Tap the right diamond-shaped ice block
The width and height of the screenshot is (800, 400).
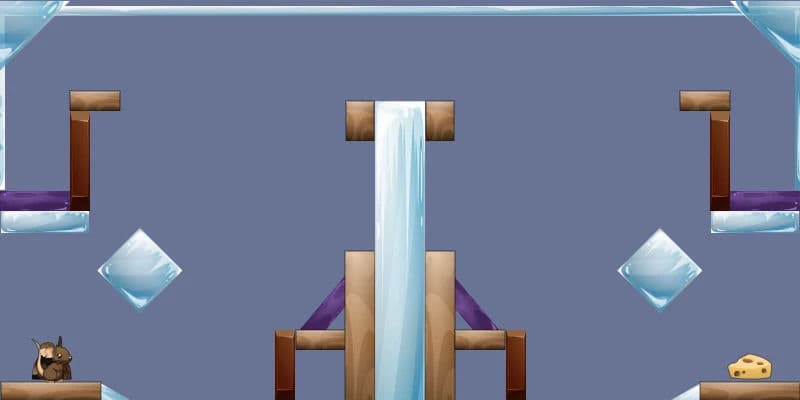[x=660, y=269]
